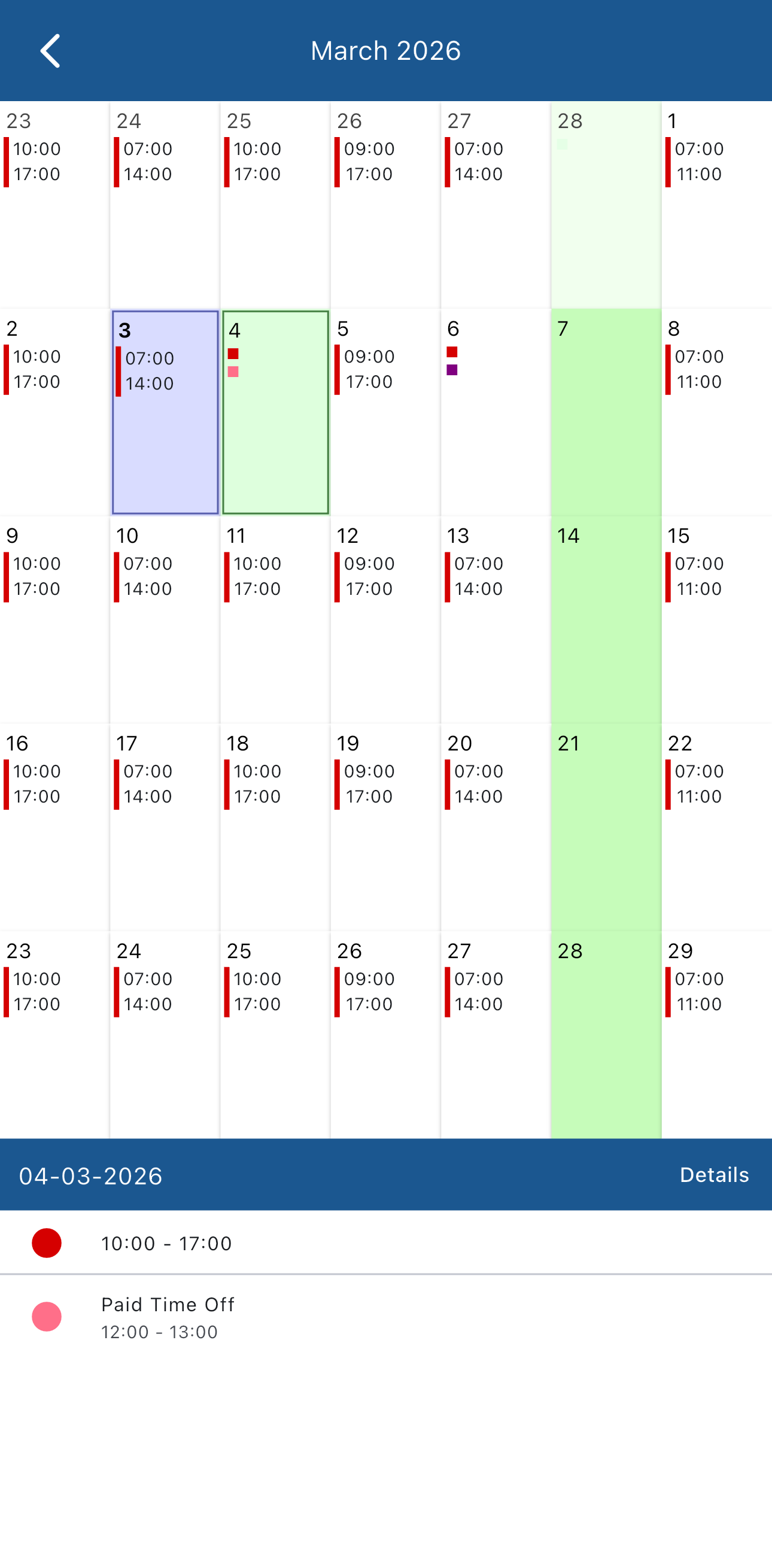
Task: Open the Paid Time Off entry
Action: [386, 1317]
